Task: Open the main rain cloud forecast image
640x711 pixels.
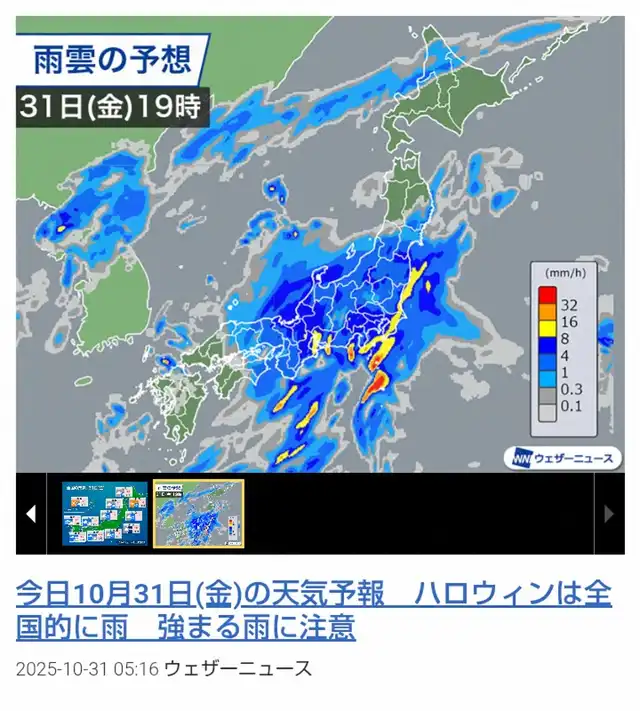Action: tap(320, 244)
